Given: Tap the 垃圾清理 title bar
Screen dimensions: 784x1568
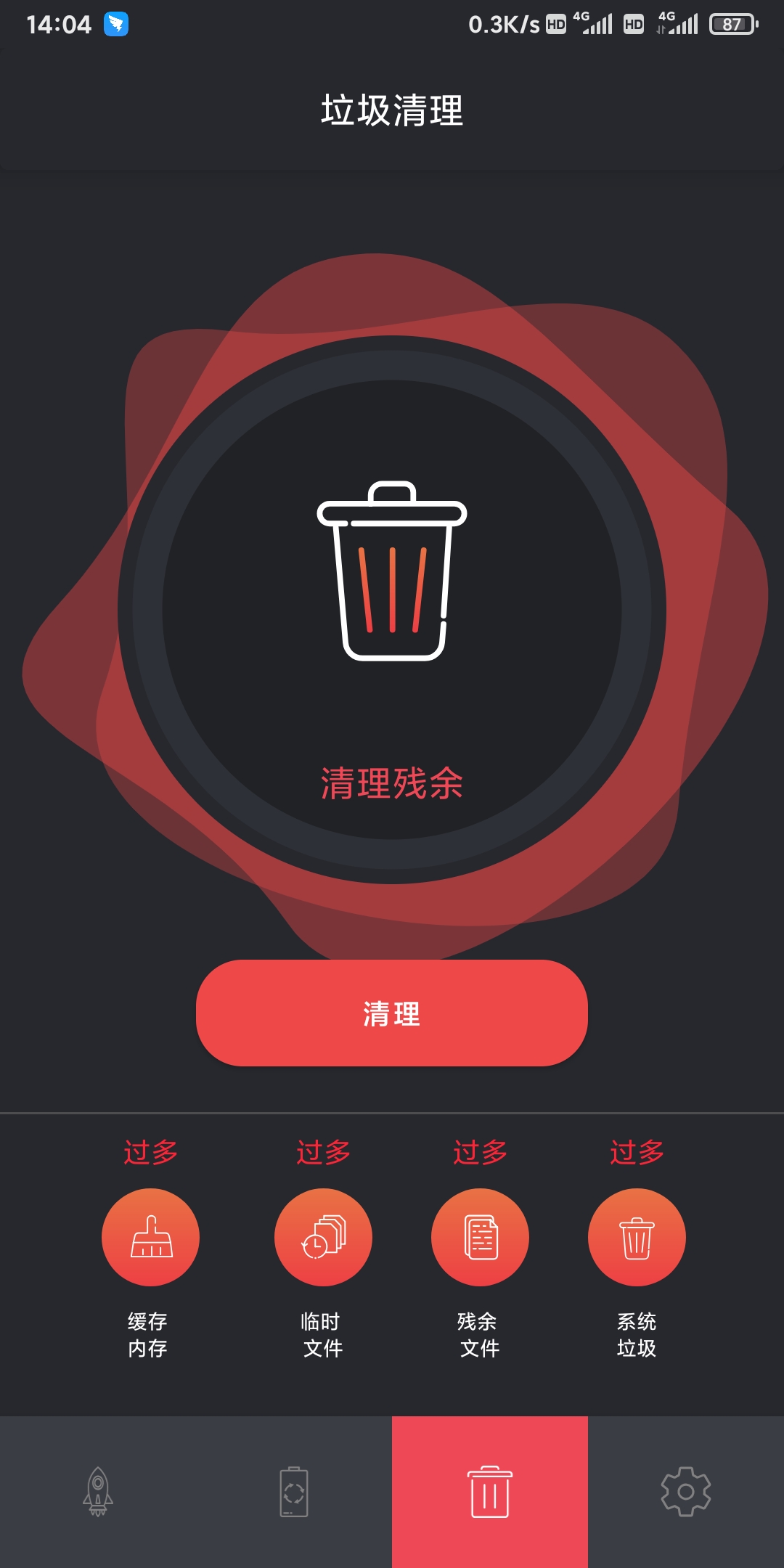Looking at the screenshot, I should (x=392, y=110).
